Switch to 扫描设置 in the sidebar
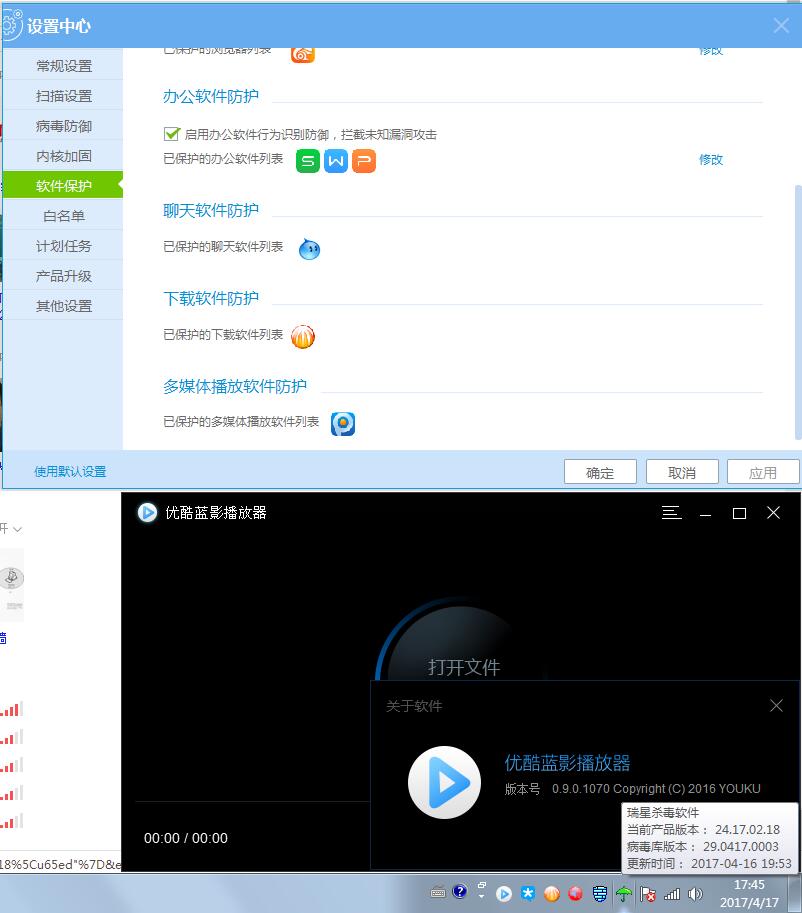This screenshot has width=802, height=913. (64, 96)
